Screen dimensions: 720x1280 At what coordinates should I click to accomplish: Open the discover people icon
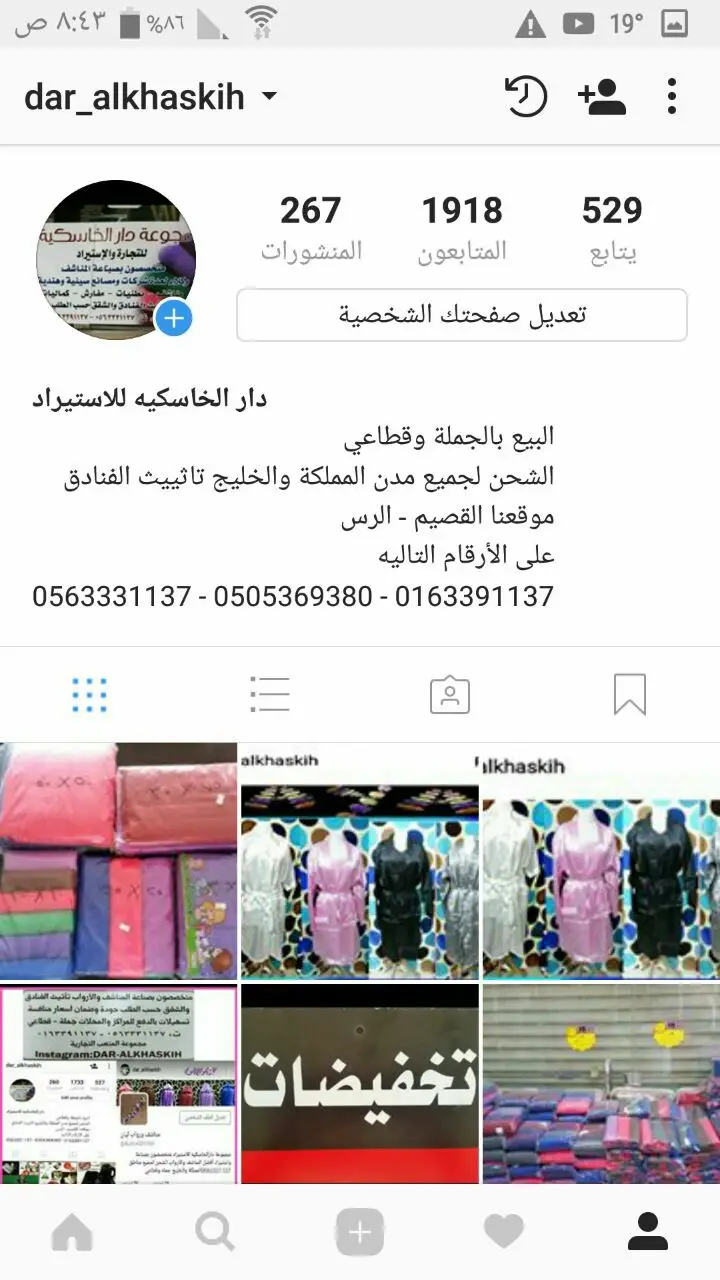click(x=602, y=97)
